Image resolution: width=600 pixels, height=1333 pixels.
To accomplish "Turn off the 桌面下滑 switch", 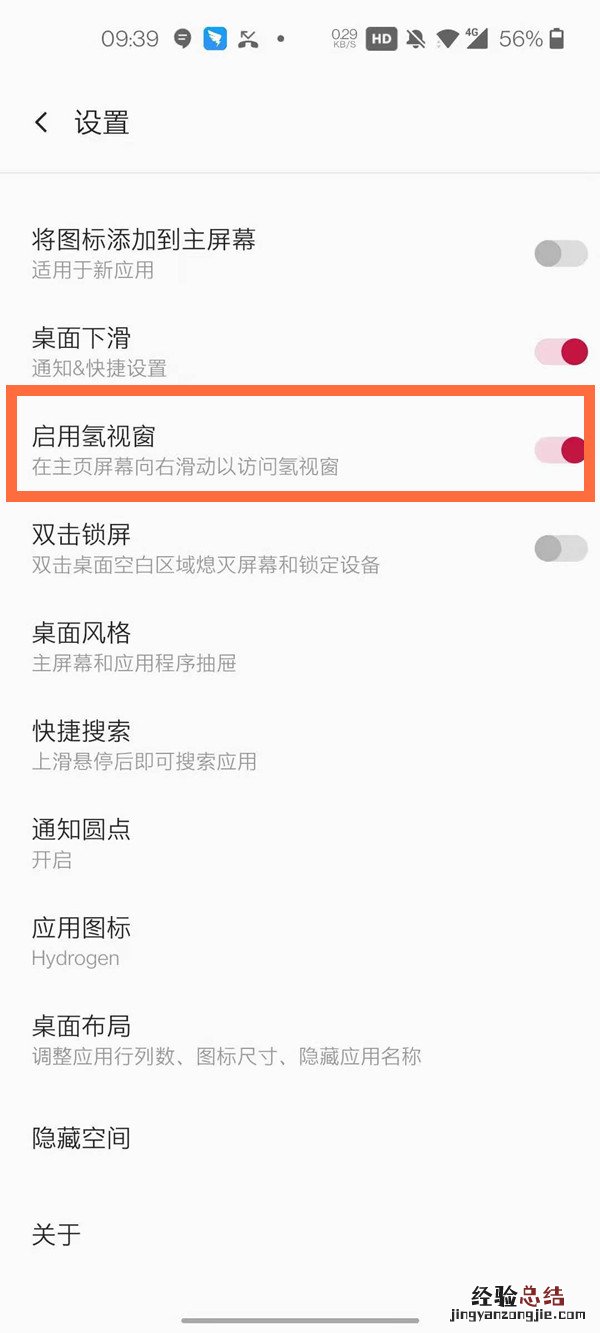I will (x=560, y=352).
